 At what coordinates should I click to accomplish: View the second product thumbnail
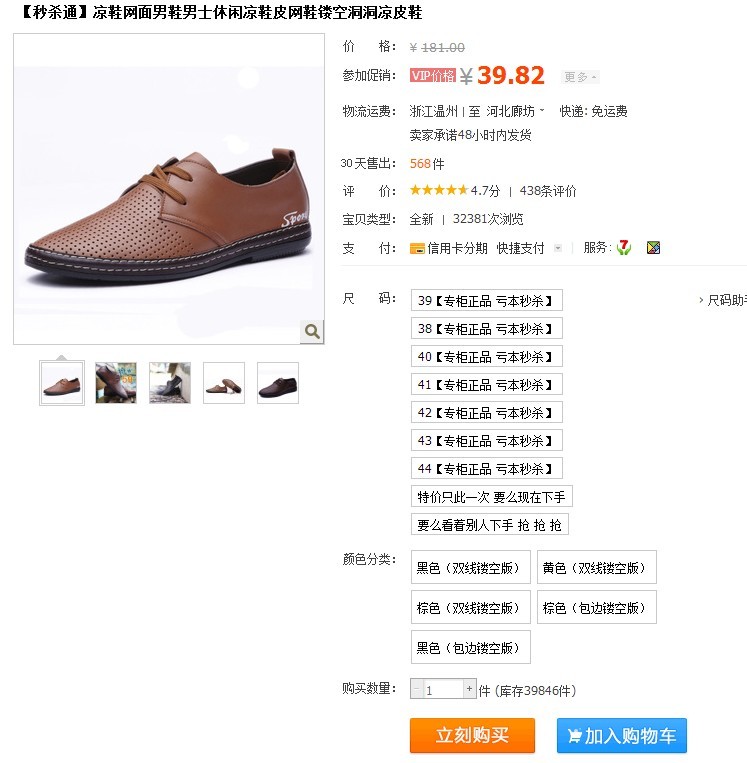(x=116, y=383)
